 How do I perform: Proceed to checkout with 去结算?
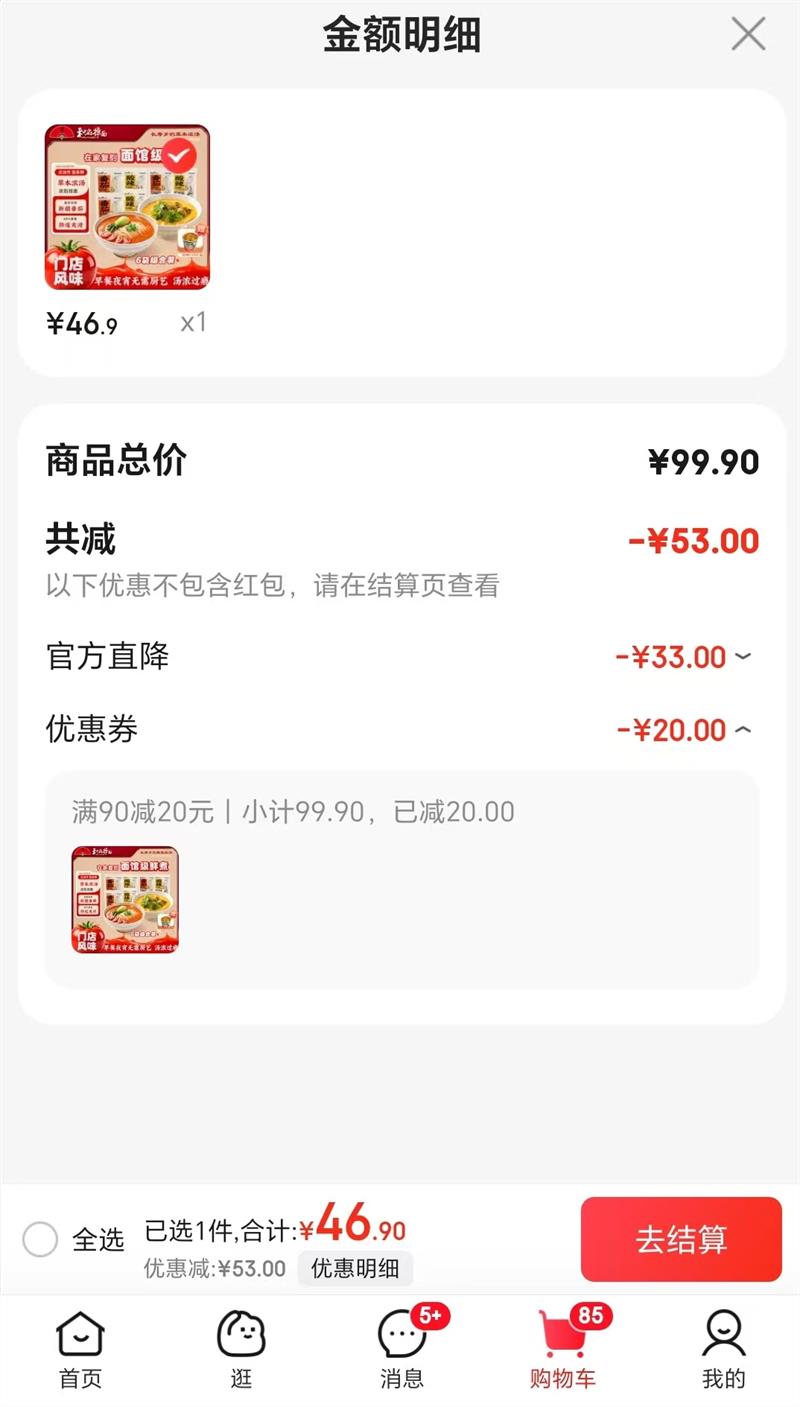click(x=681, y=1239)
